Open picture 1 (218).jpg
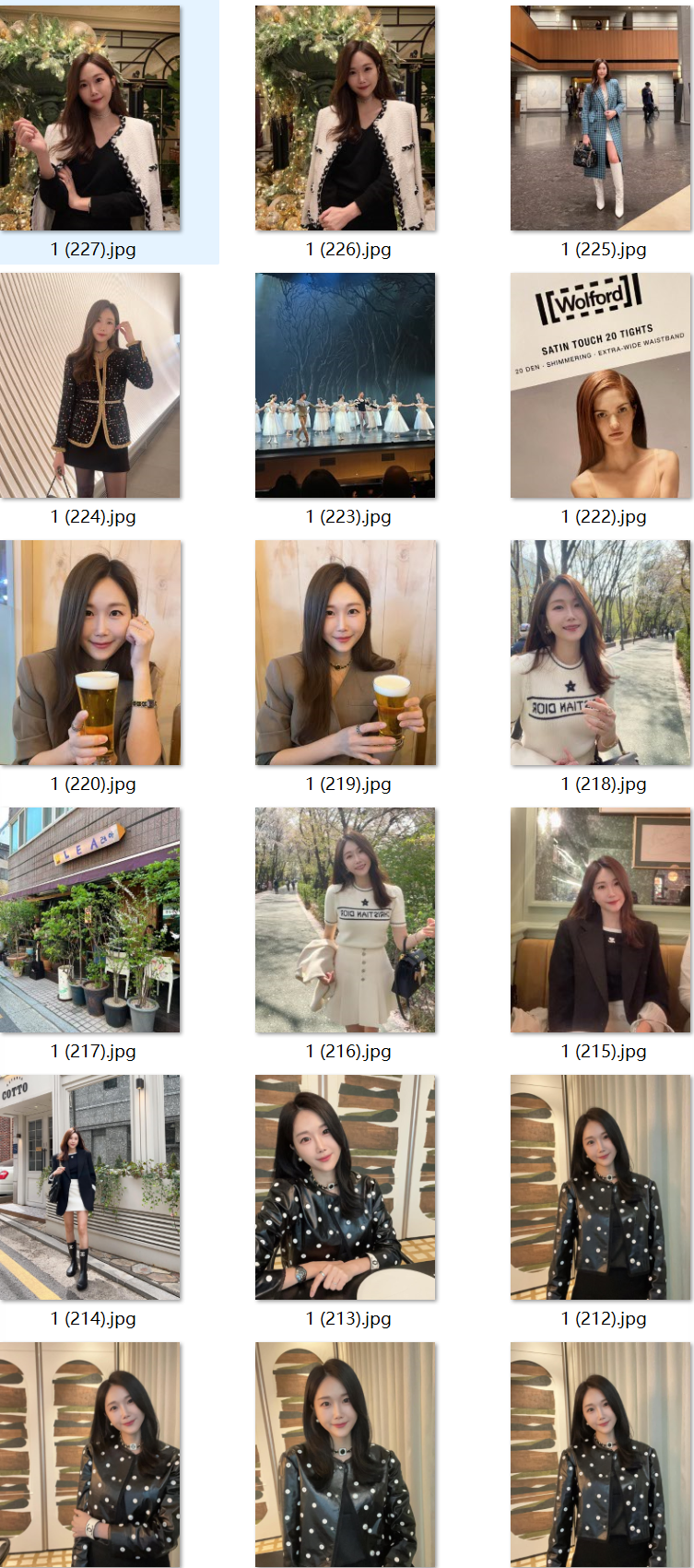Viewport: 694px width, 1568px height. pyautogui.click(x=601, y=653)
